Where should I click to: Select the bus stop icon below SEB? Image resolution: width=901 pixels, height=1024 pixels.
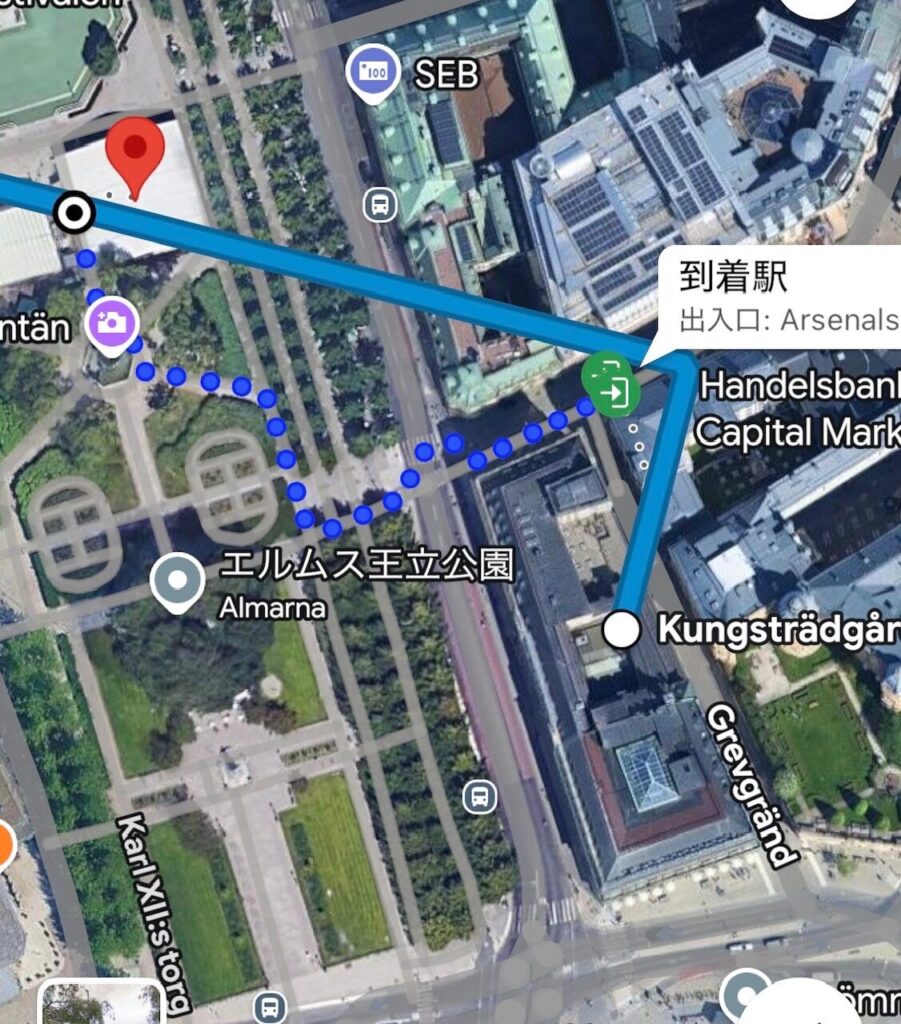(x=380, y=205)
